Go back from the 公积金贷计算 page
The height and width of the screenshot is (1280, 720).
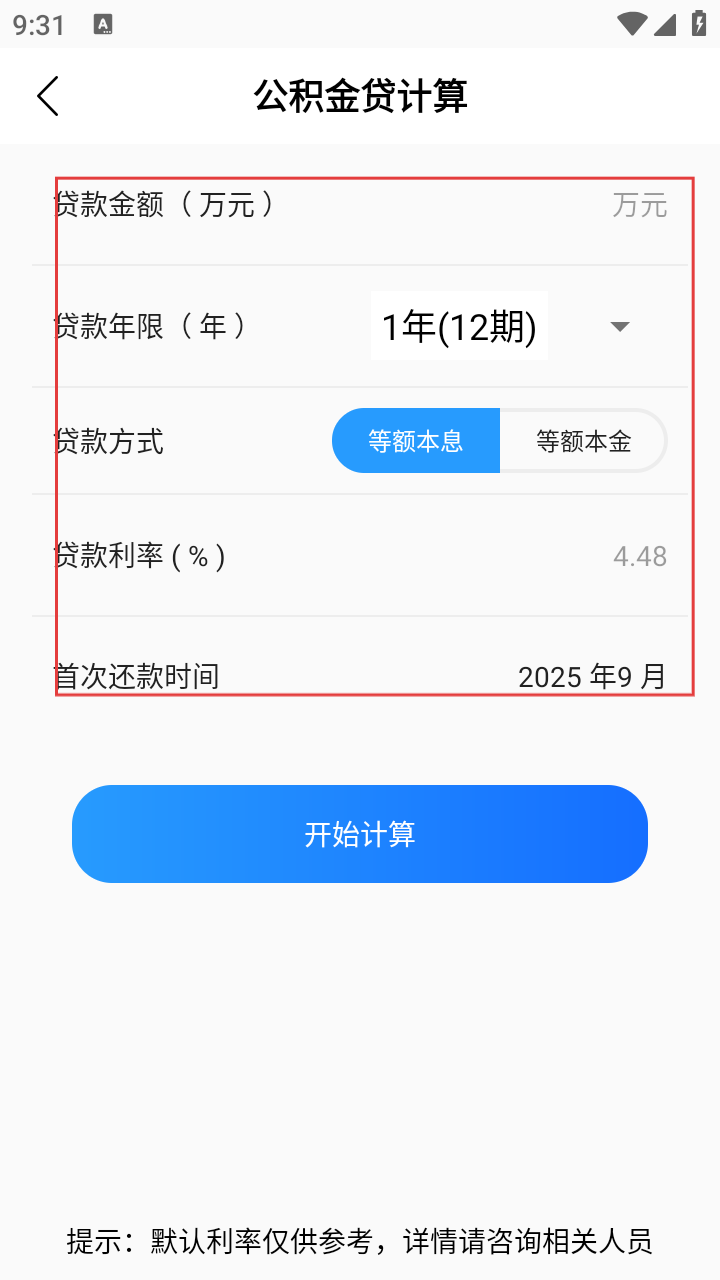(x=48, y=96)
